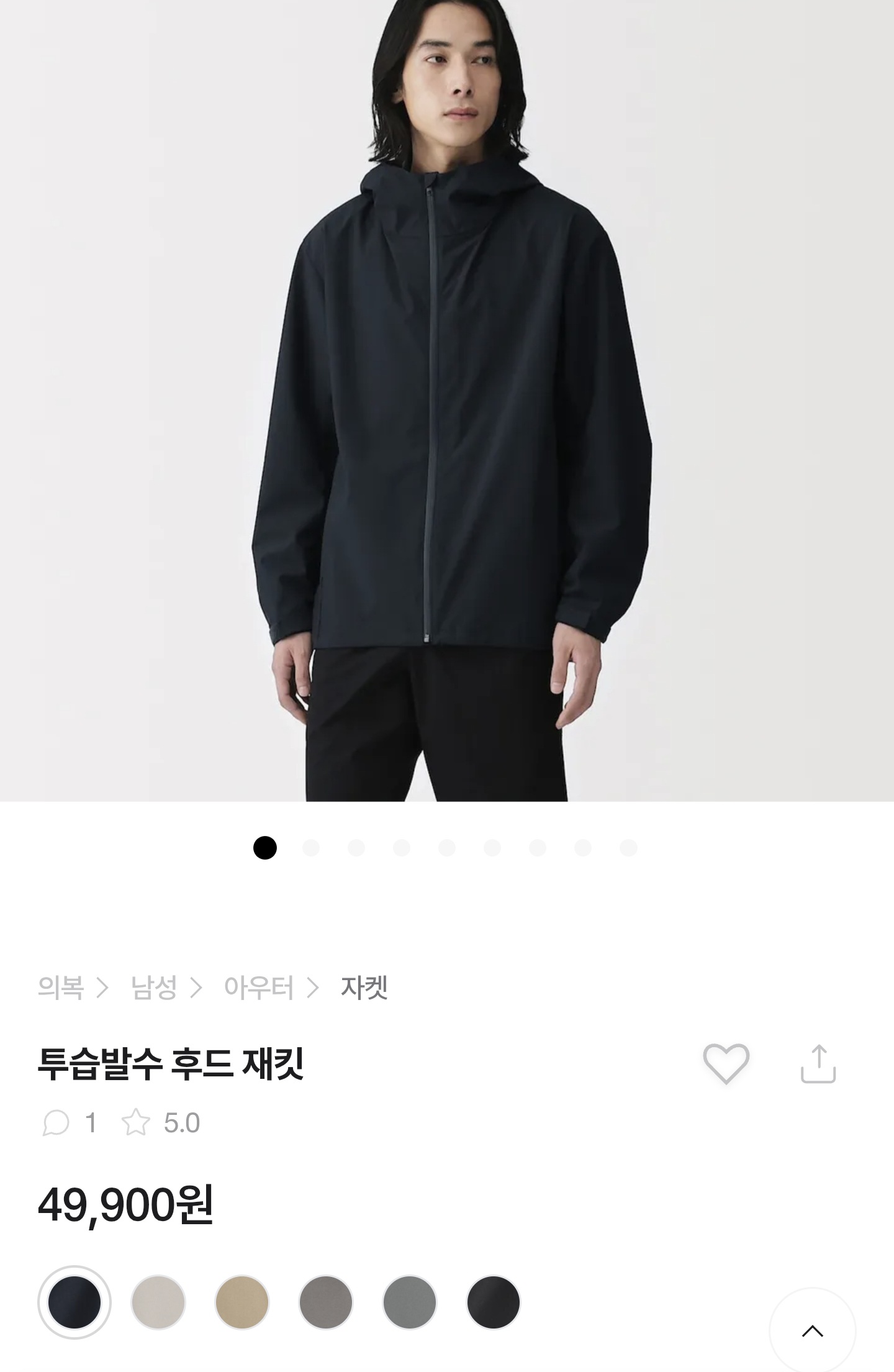Jump to the second product image dot

point(310,848)
